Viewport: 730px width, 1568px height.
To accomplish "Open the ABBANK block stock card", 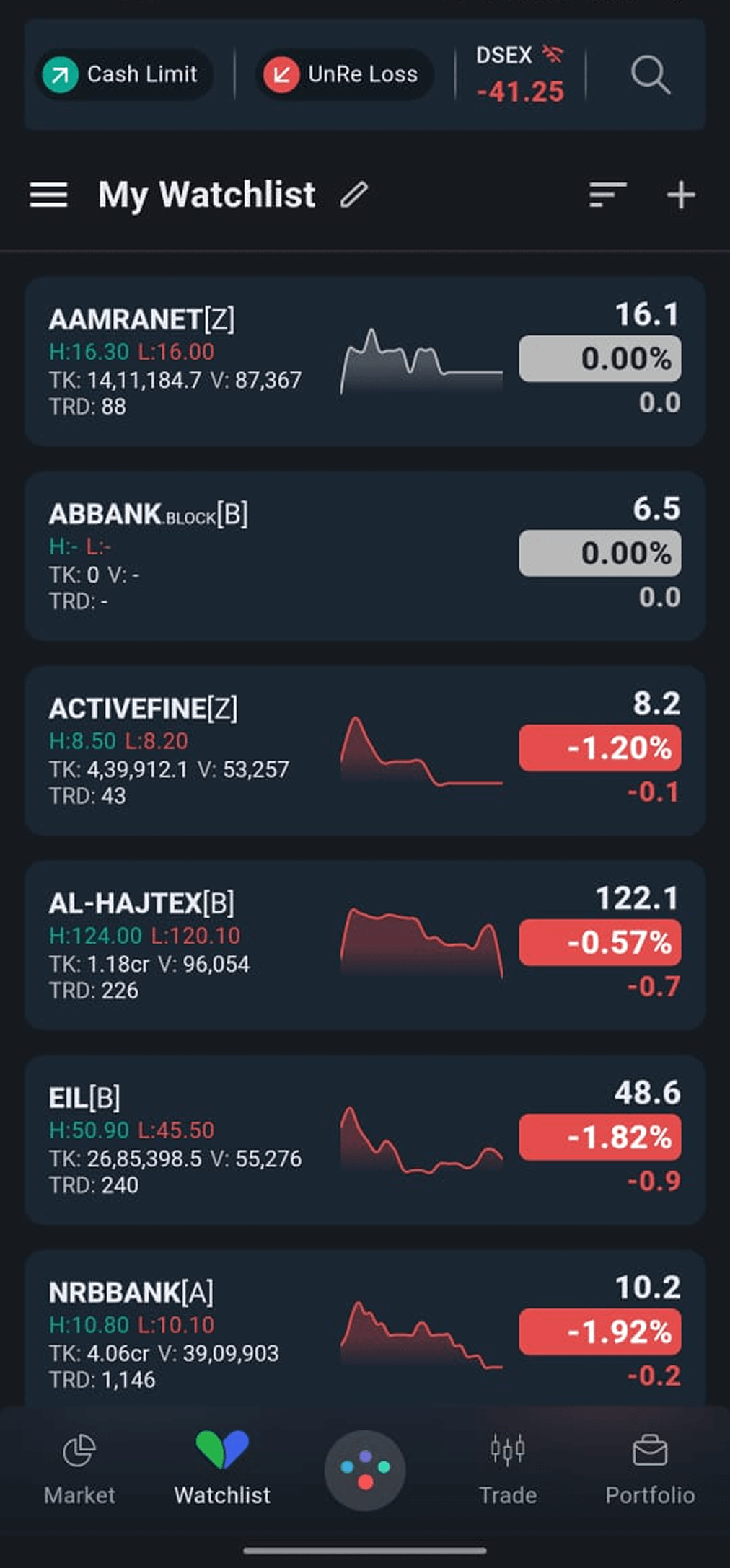I will coord(364,556).
